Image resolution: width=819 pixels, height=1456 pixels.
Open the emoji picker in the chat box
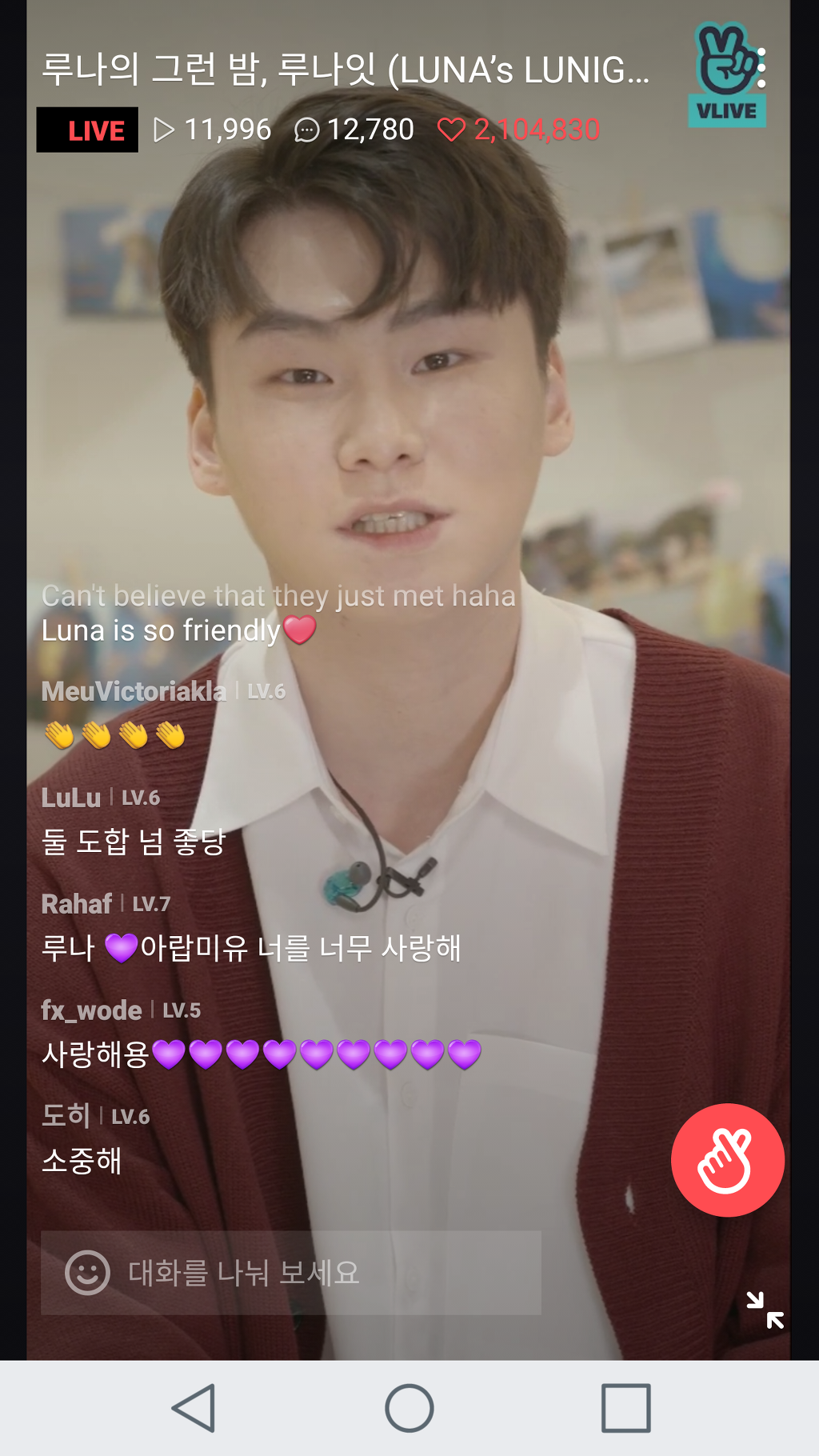coord(87,1272)
